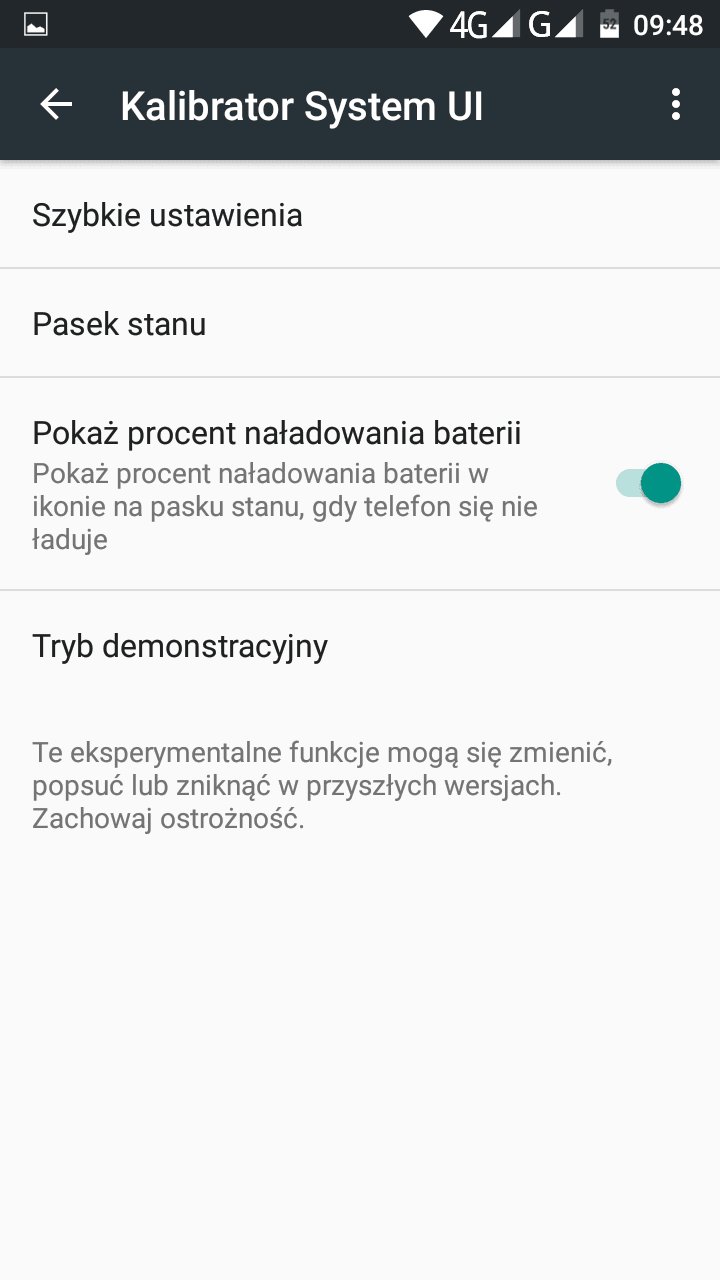This screenshot has height=1280, width=720.
Task: Go back using the app bar arrow
Action: click(x=56, y=104)
